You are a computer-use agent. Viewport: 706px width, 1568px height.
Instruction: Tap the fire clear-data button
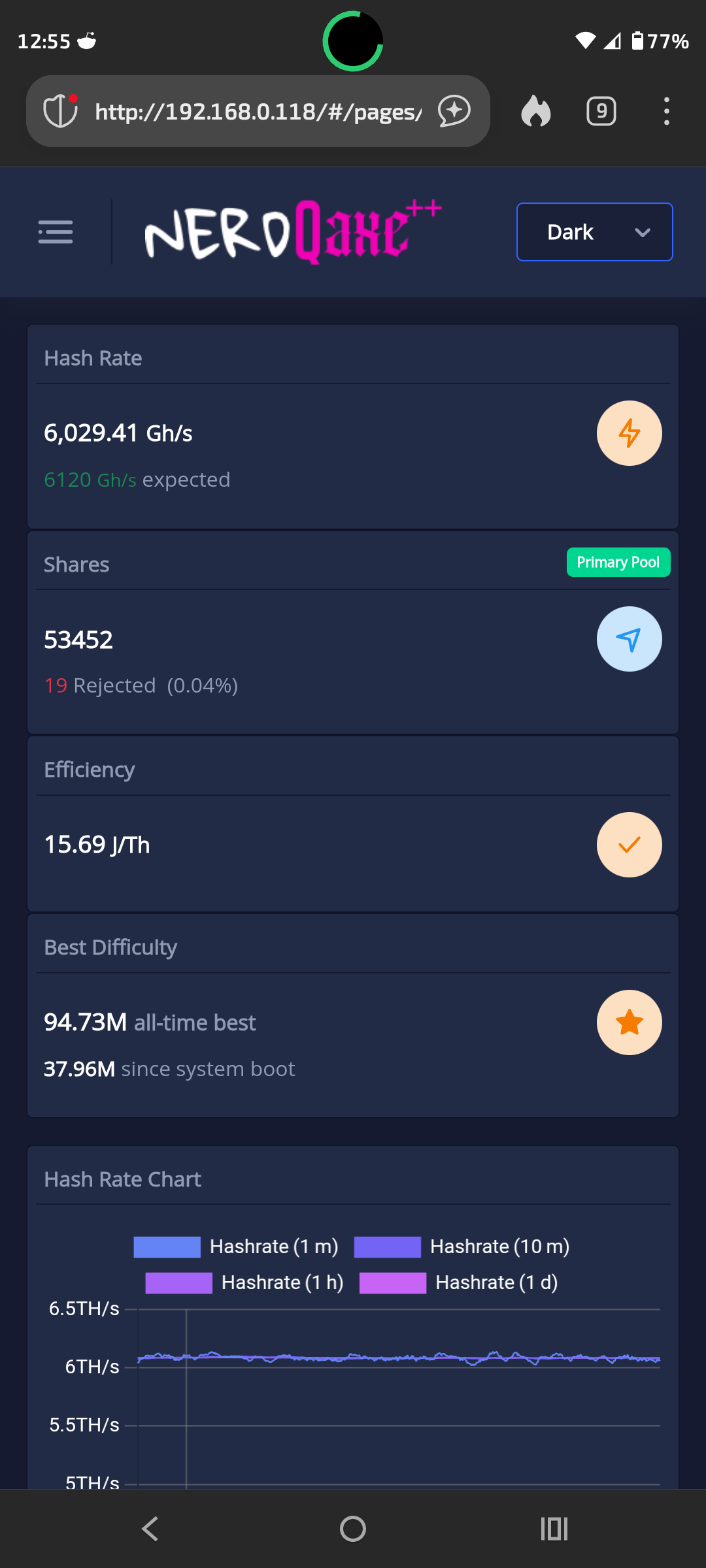[536, 110]
